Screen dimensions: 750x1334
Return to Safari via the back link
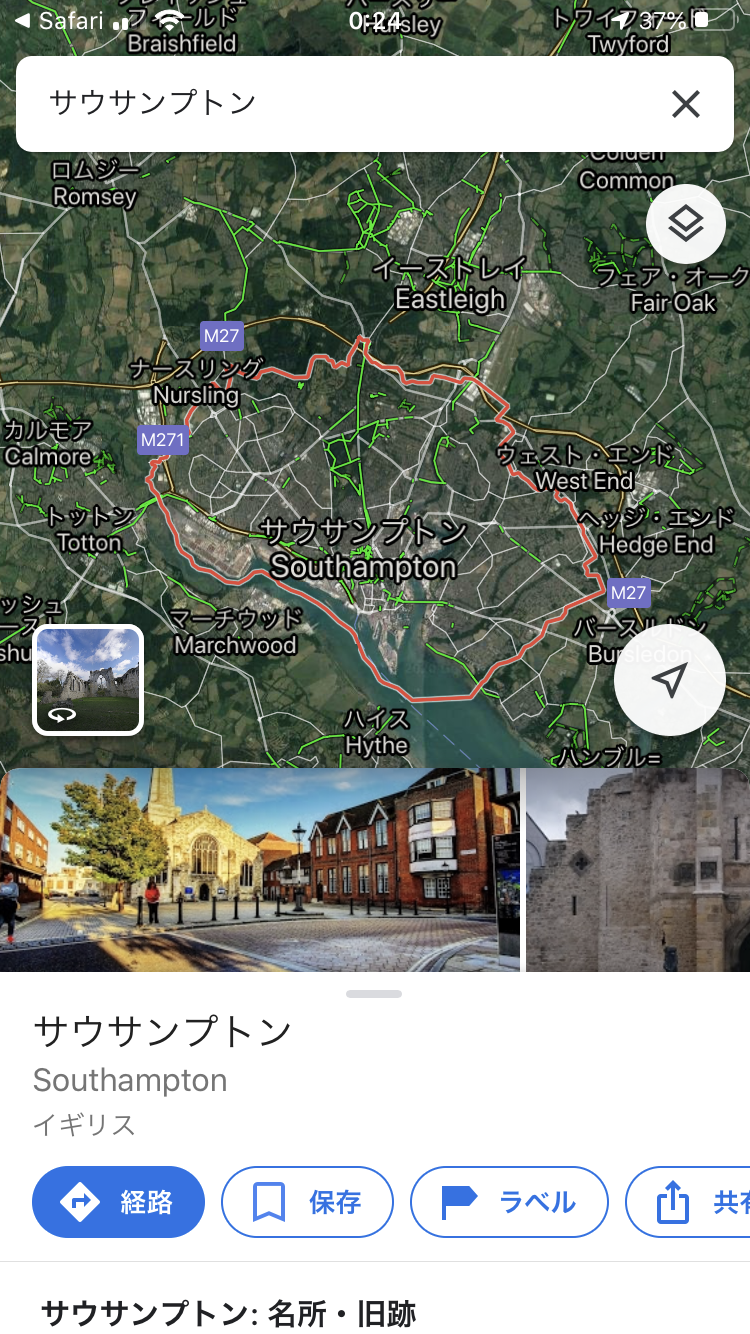coord(58,20)
